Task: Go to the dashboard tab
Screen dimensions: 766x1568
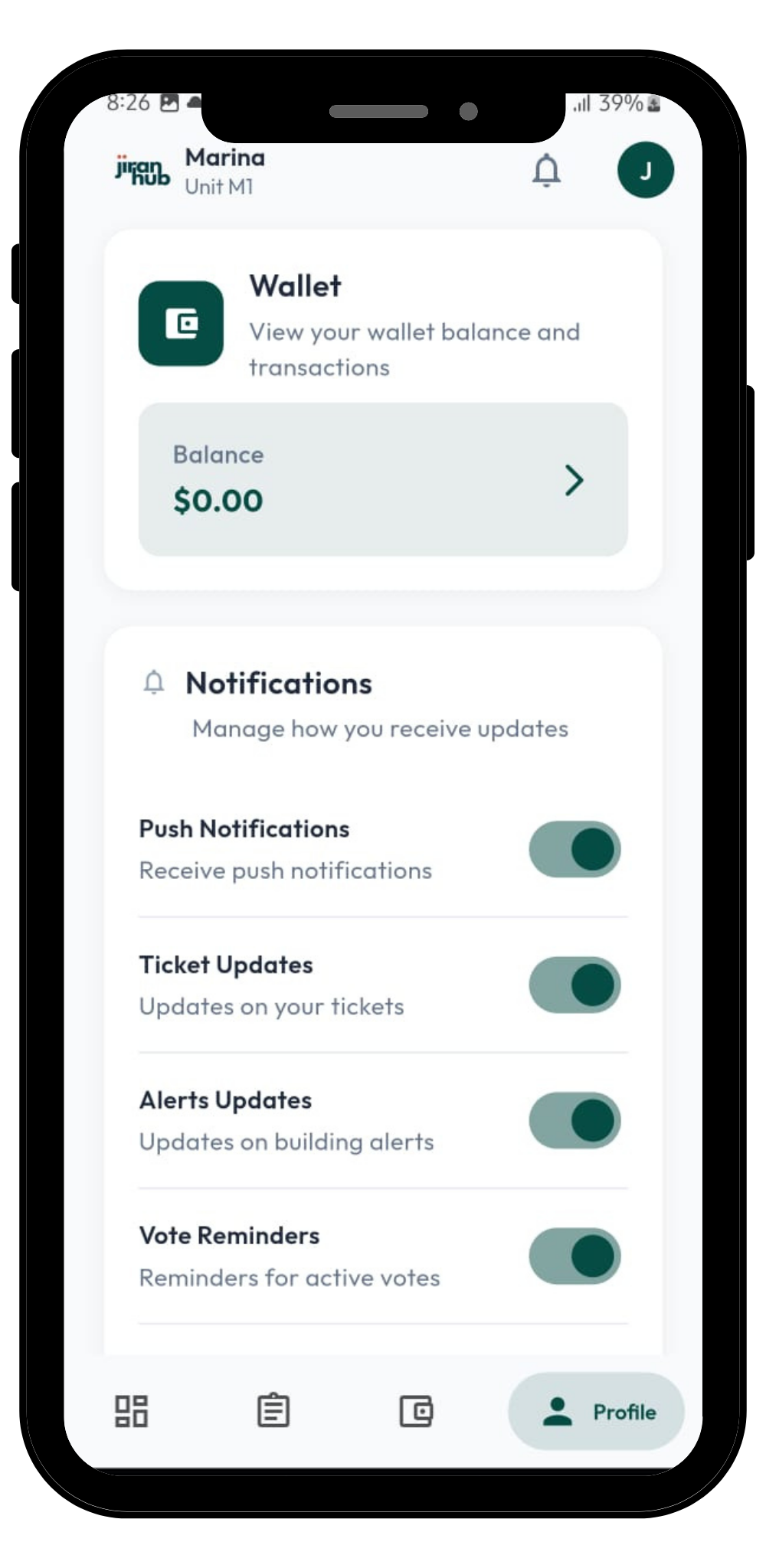Action: tap(131, 1411)
